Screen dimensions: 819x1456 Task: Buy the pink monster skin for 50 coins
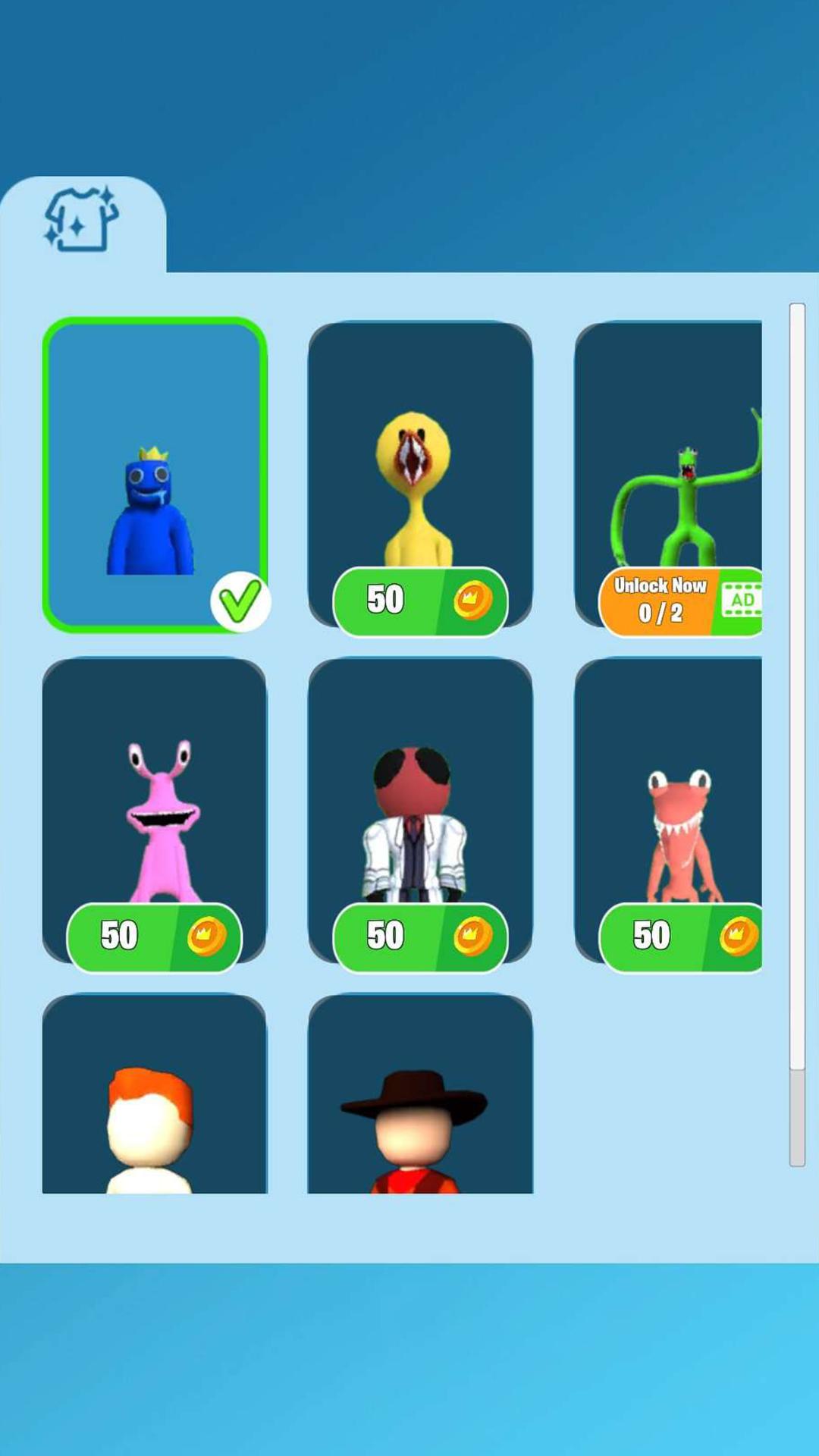pyautogui.click(x=154, y=936)
